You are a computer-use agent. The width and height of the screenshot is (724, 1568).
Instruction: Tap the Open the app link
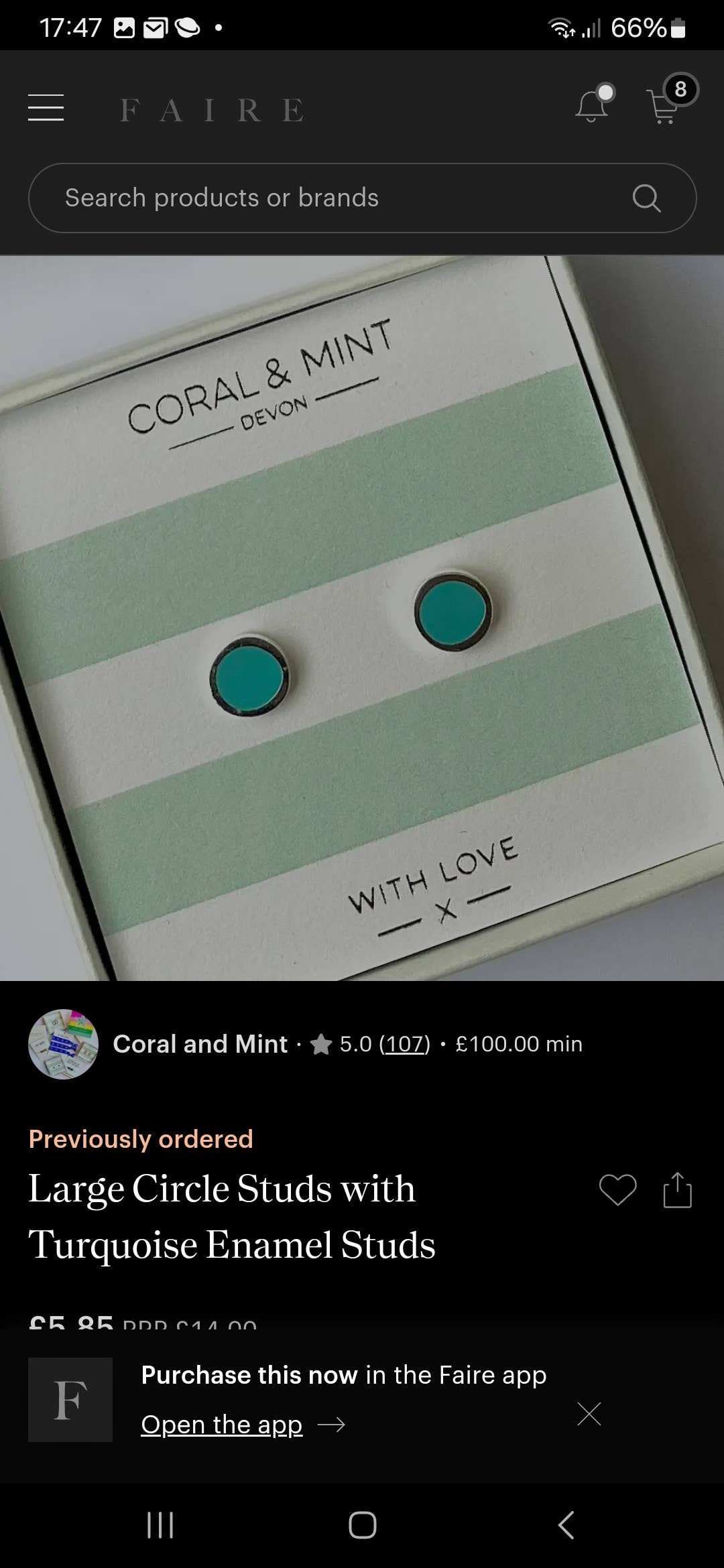point(222,1424)
